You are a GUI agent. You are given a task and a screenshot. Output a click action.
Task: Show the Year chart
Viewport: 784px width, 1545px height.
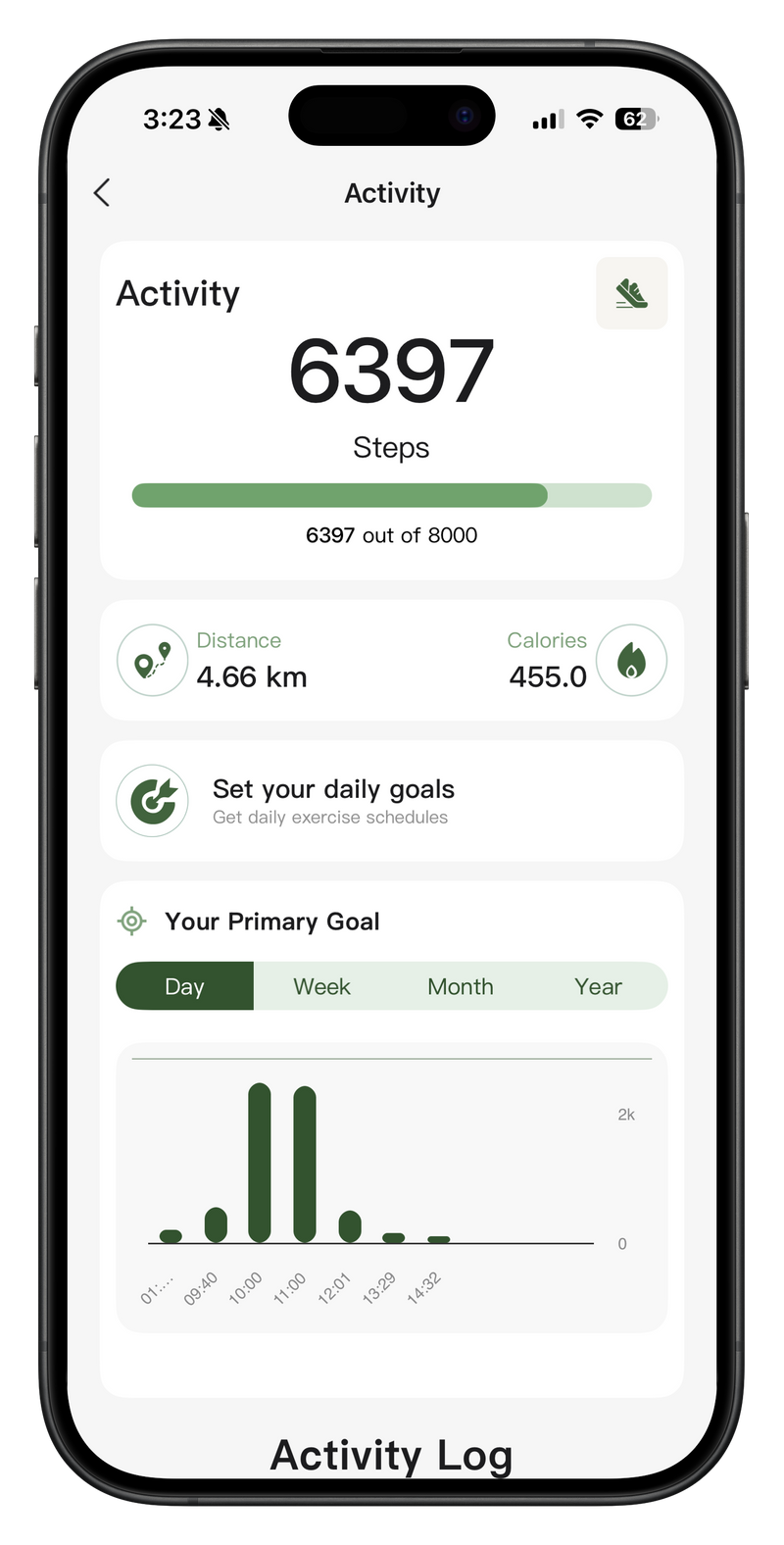coord(598,986)
